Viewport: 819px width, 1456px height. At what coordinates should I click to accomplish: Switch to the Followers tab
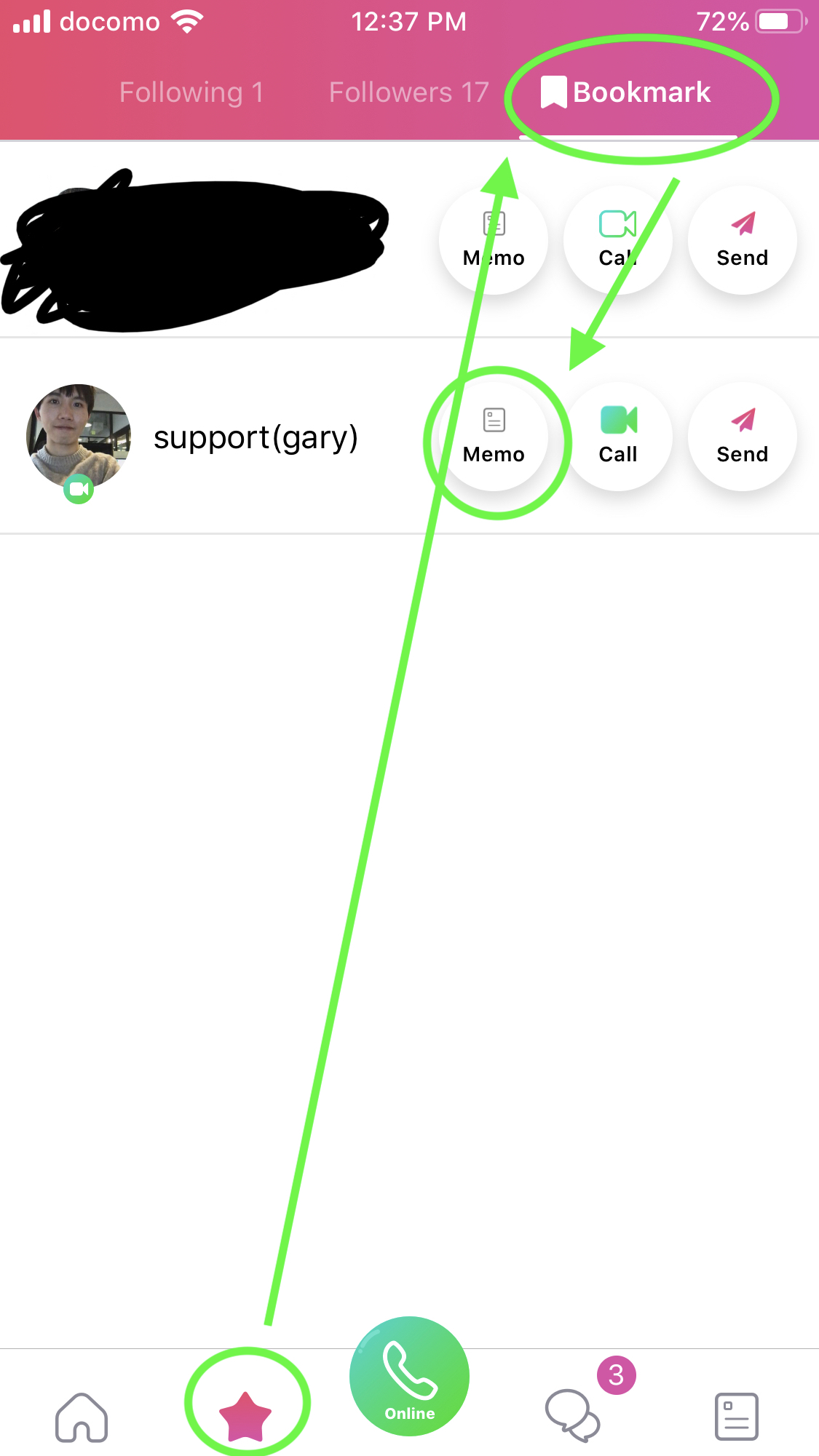408,92
